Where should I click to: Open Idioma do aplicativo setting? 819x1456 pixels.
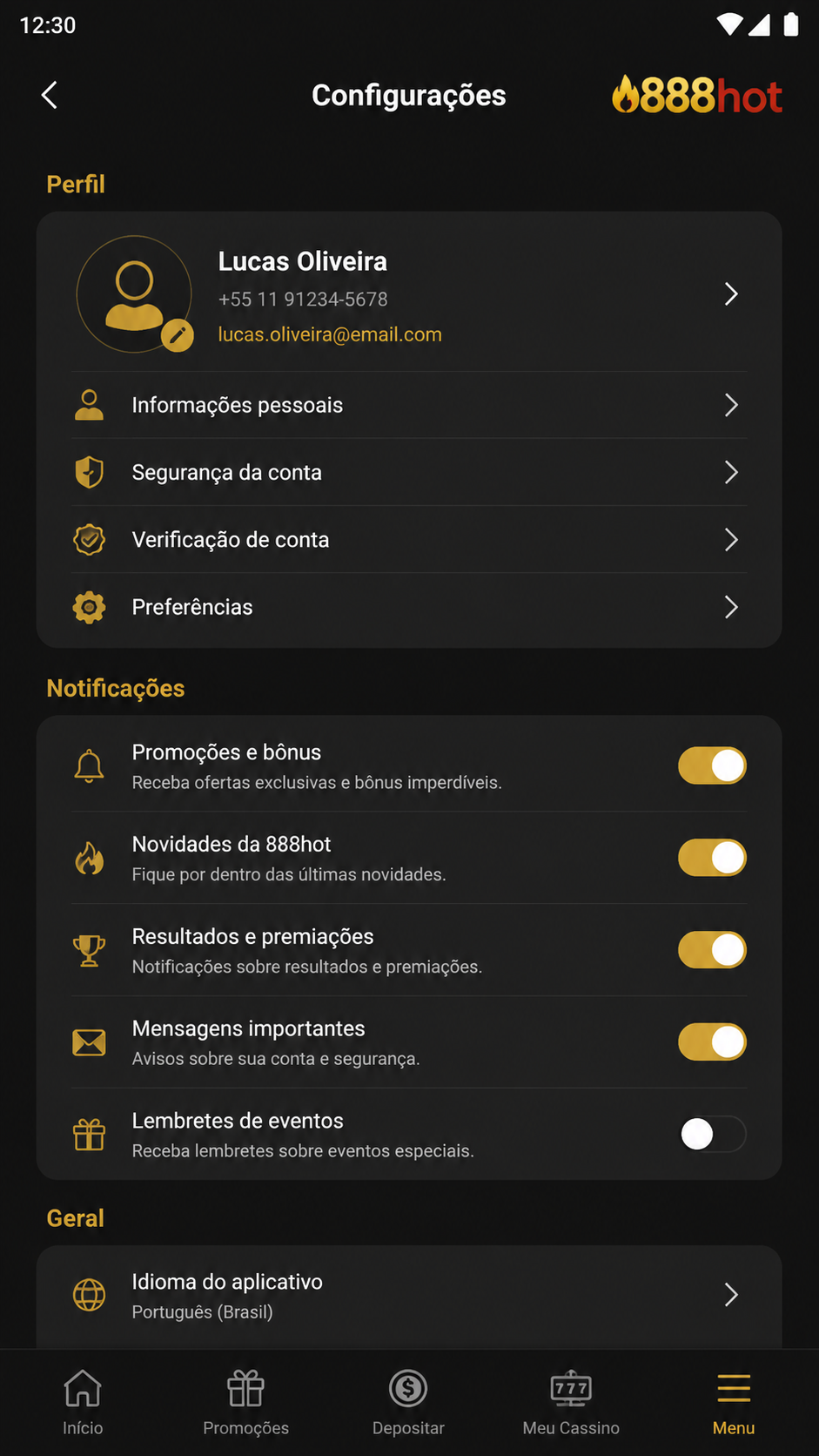[409, 1295]
